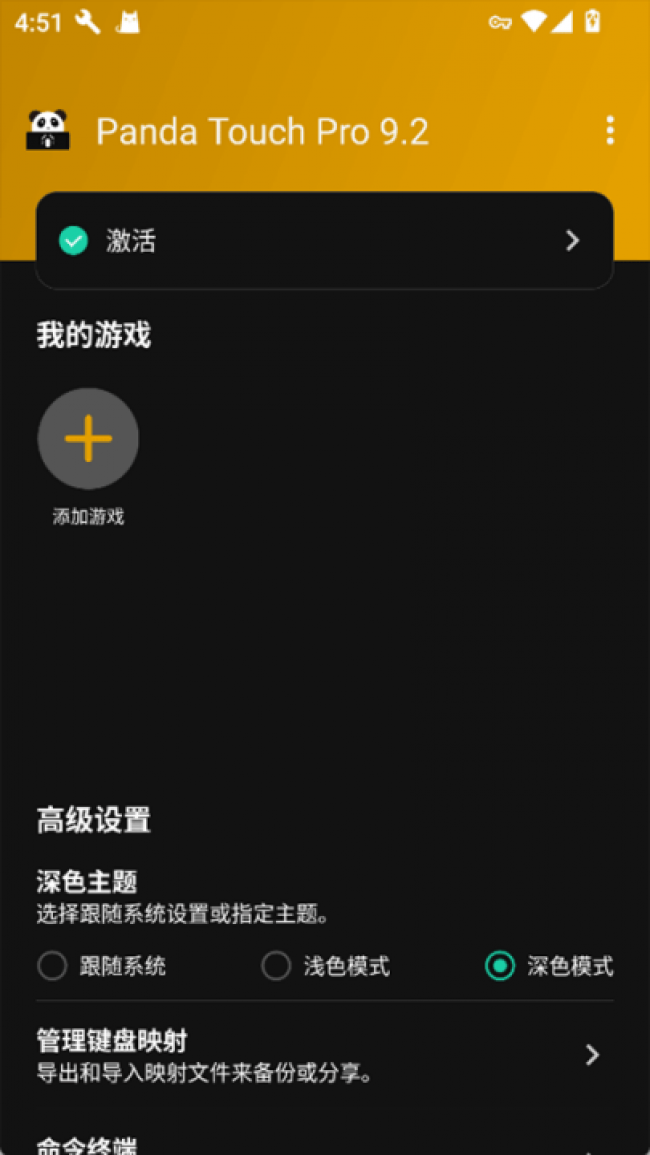Image resolution: width=650 pixels, height=1155 pixels.
Task: Select the 浅色模式 light theme option
Action: tap(276, 966)
